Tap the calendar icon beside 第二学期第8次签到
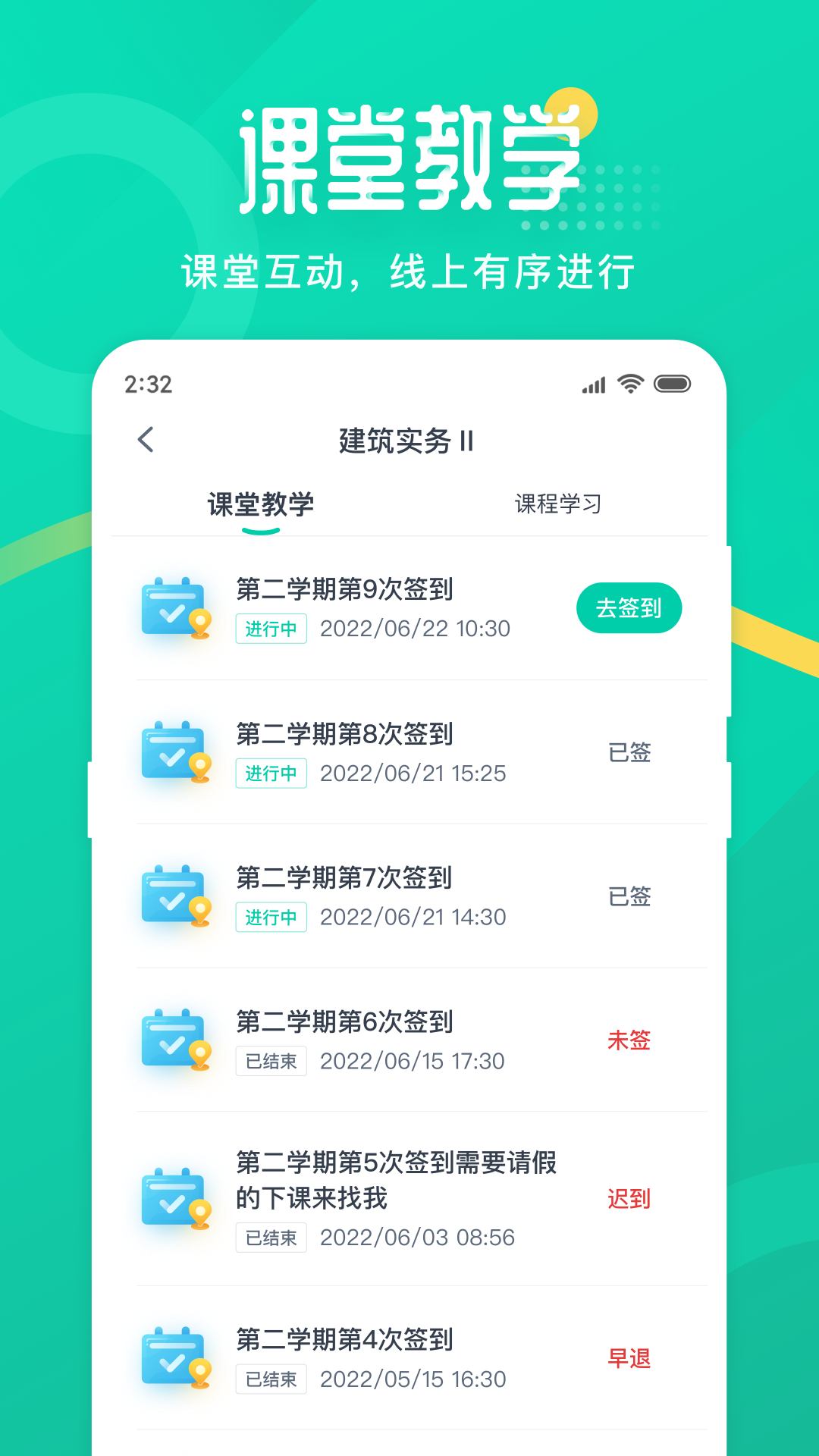This screenshot has width=819, height=1456. point(173,752)
